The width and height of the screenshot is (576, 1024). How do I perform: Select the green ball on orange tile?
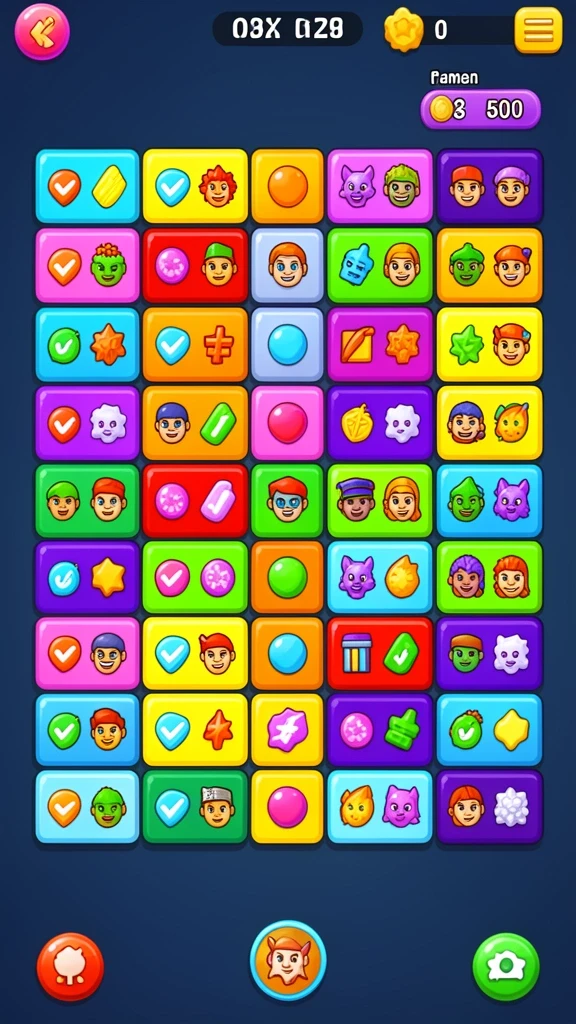[x=287, y=577]
